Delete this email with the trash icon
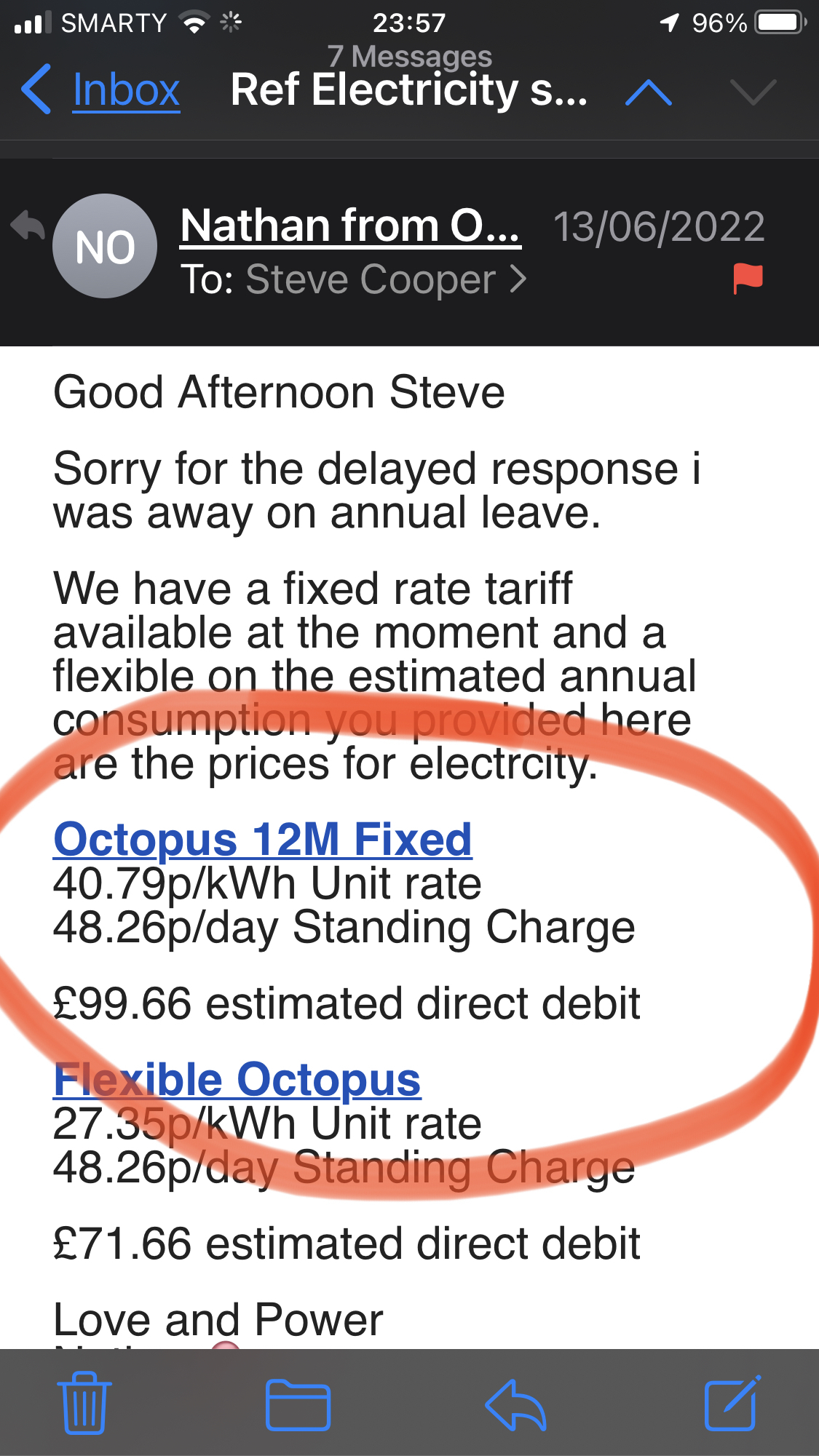The height and width of the screenshot is (1456, 819). pos(85,1403)
